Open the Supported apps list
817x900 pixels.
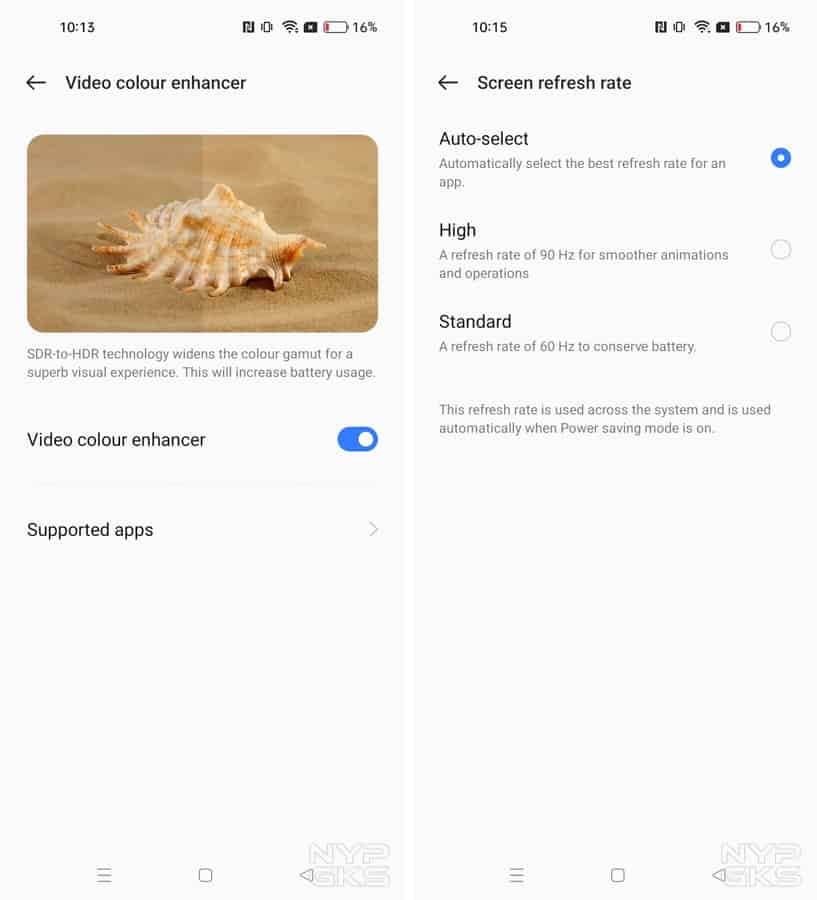pos(202,530)
